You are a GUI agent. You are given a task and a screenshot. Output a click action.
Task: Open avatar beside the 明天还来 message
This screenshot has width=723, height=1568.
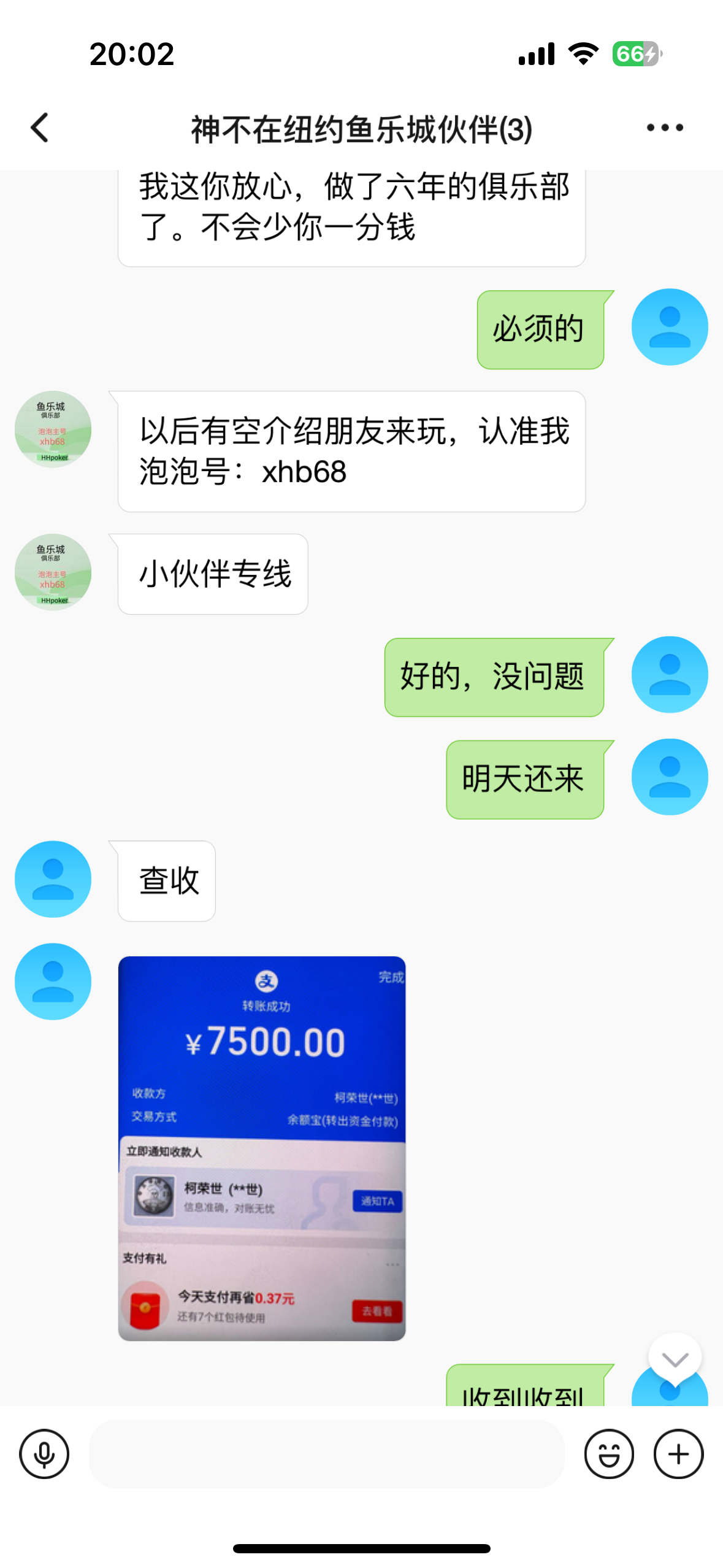coord(670,777)
